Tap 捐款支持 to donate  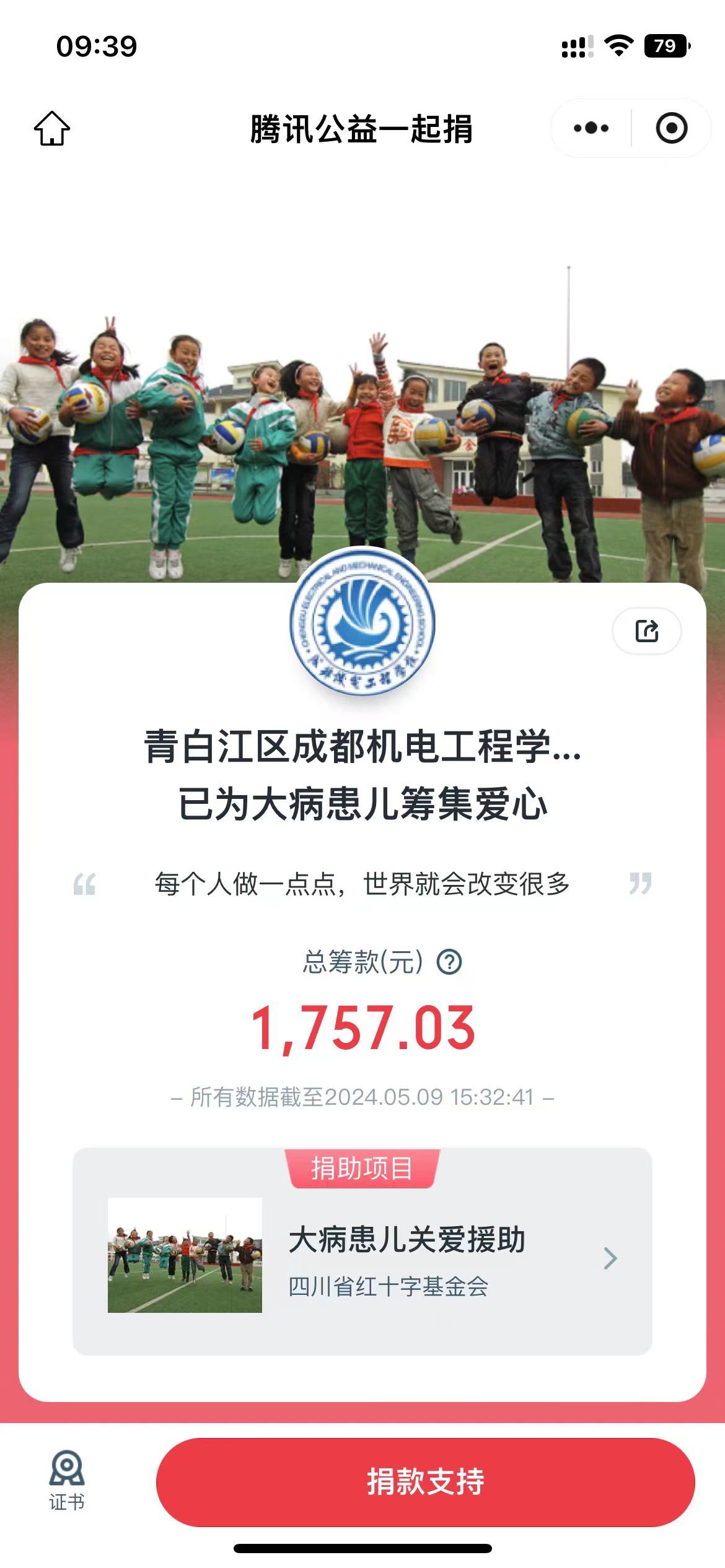click(x=425, y=1482)
